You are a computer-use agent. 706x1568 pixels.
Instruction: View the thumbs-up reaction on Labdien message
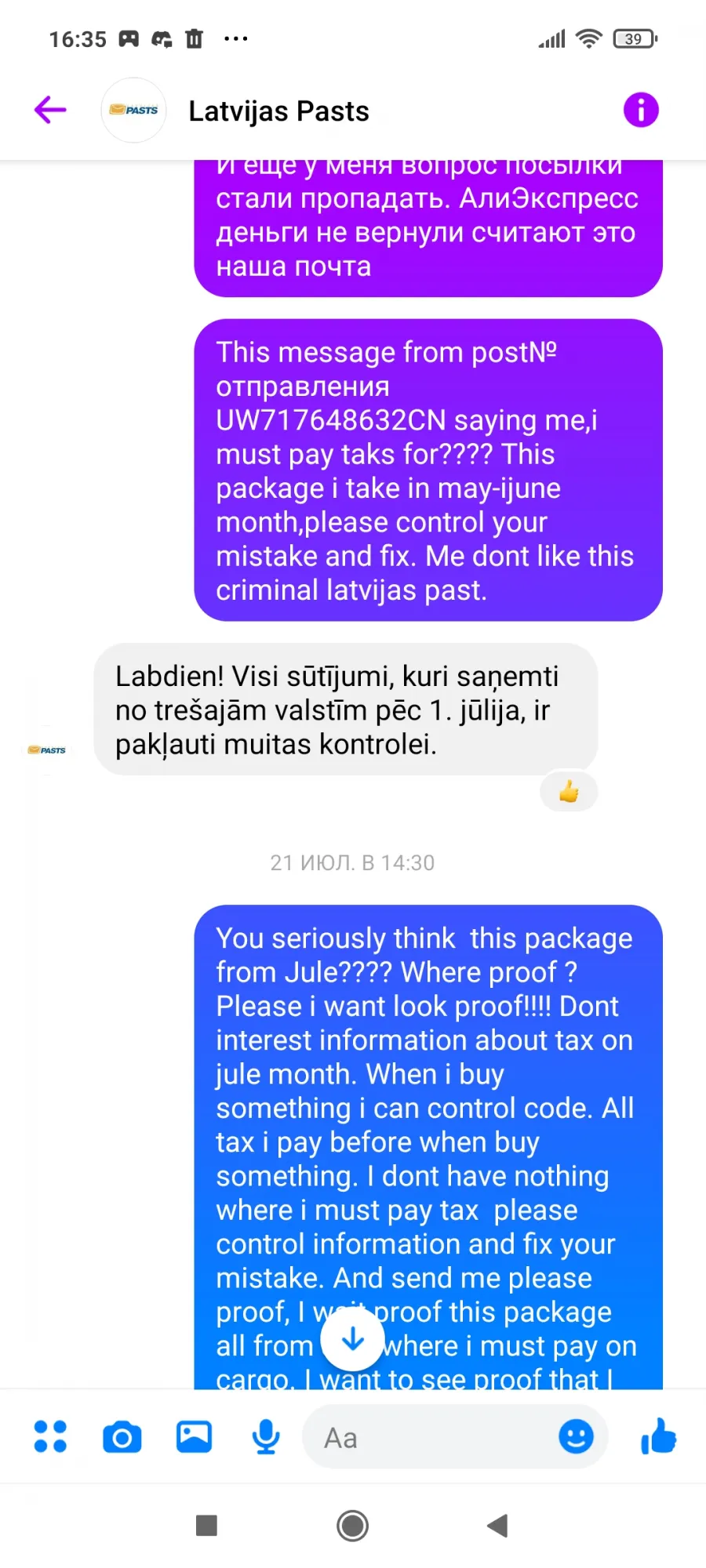[x=570, y=792]
